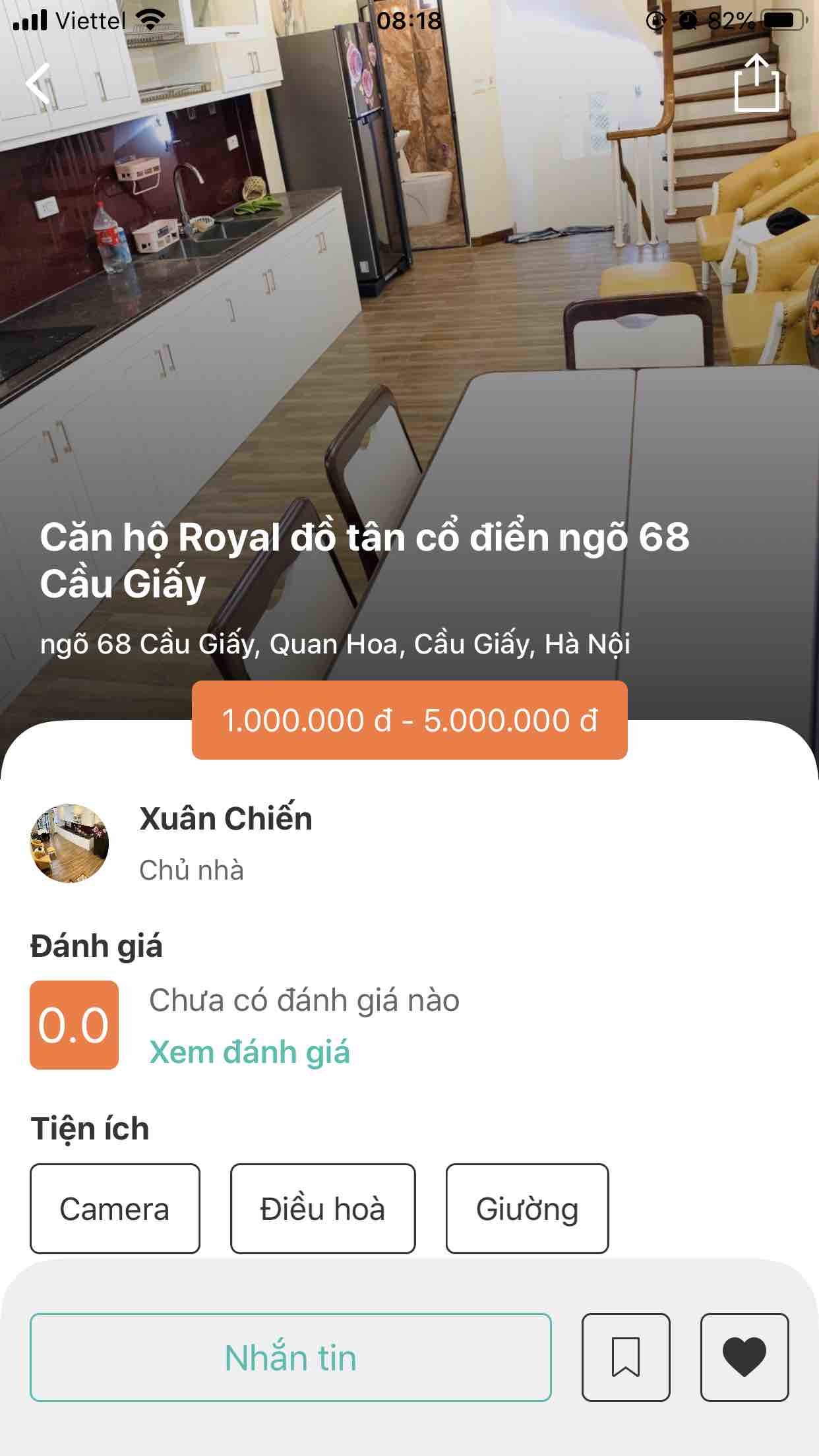Share this apartment listing

coord(756,83)
